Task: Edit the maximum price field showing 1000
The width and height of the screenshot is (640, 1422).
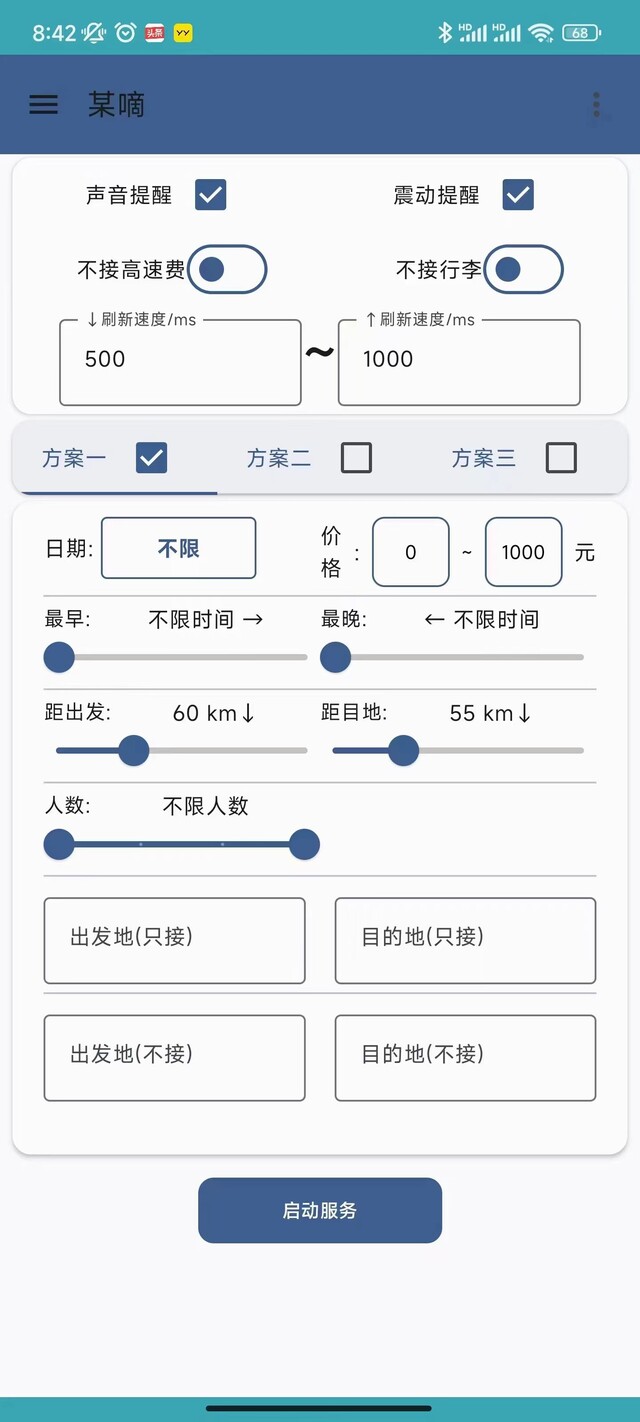Action: [523, 552]
